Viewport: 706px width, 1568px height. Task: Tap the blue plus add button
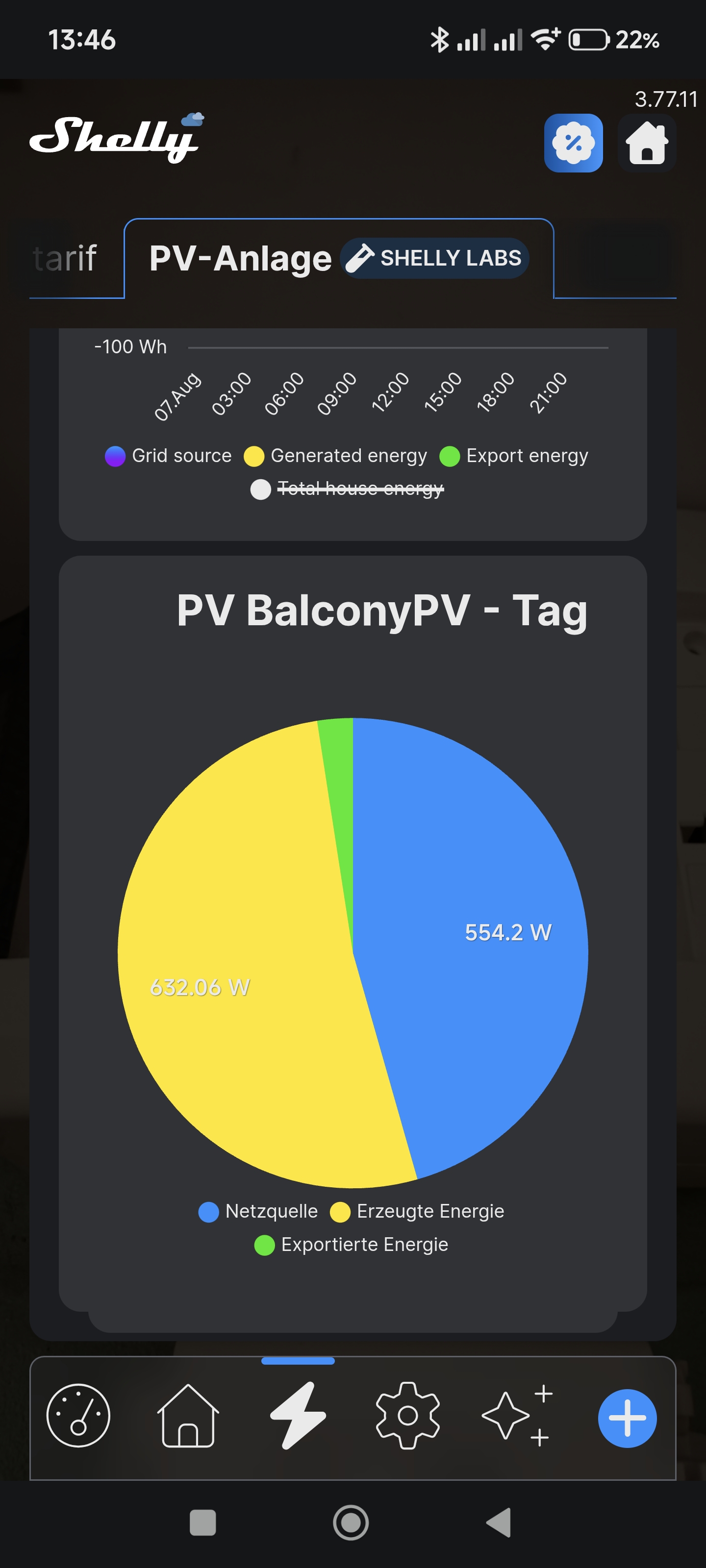[627, 1418]
